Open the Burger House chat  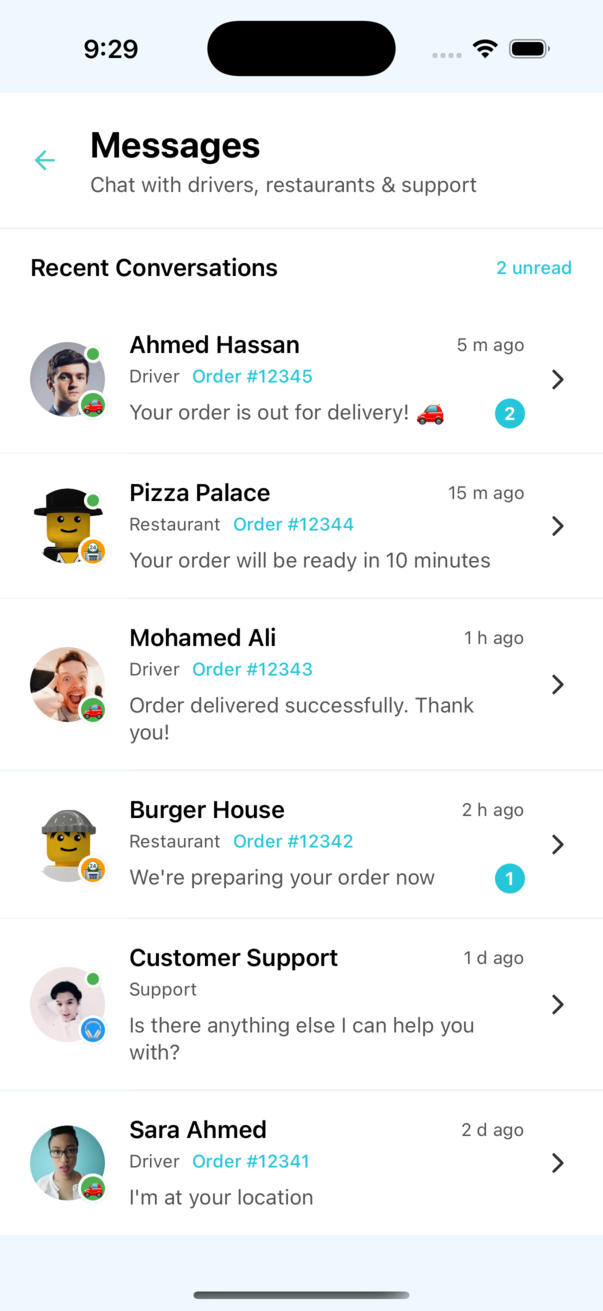pyautogui.click(x=300, y=844)
